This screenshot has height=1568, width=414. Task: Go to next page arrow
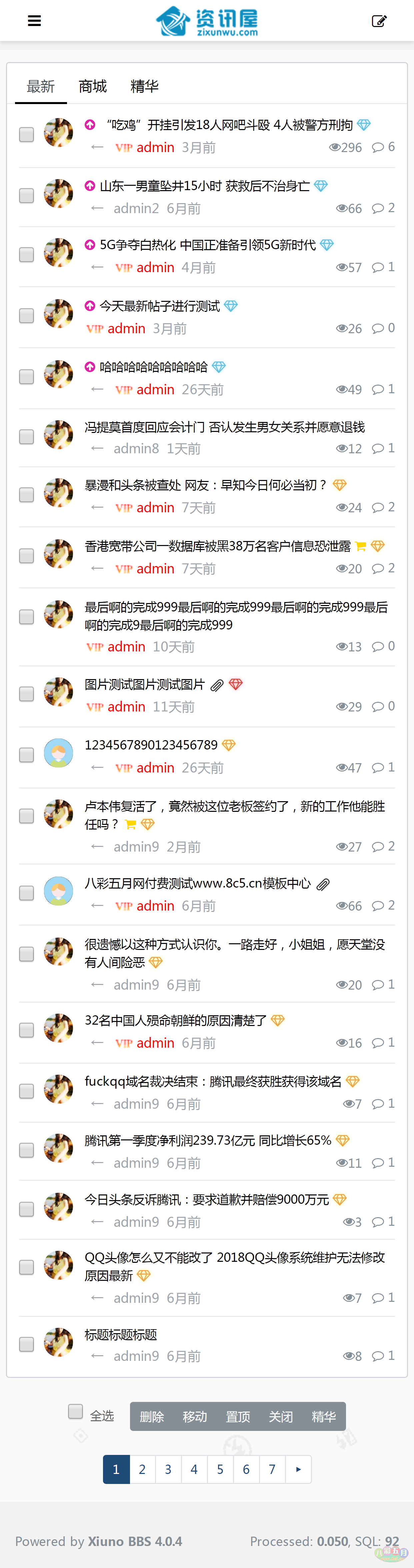coord(298,1469)
